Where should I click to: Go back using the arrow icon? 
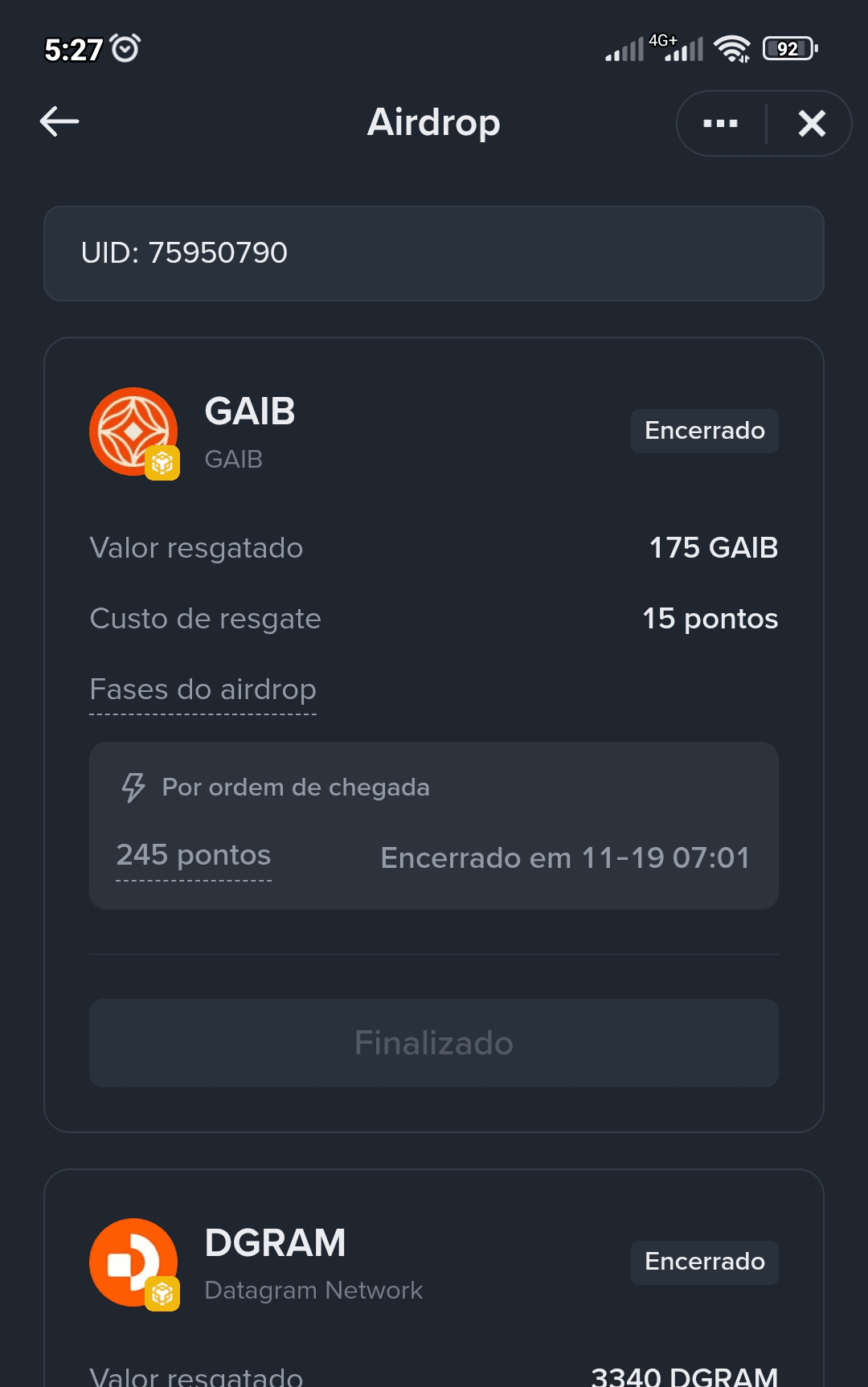tap(59, 122)
